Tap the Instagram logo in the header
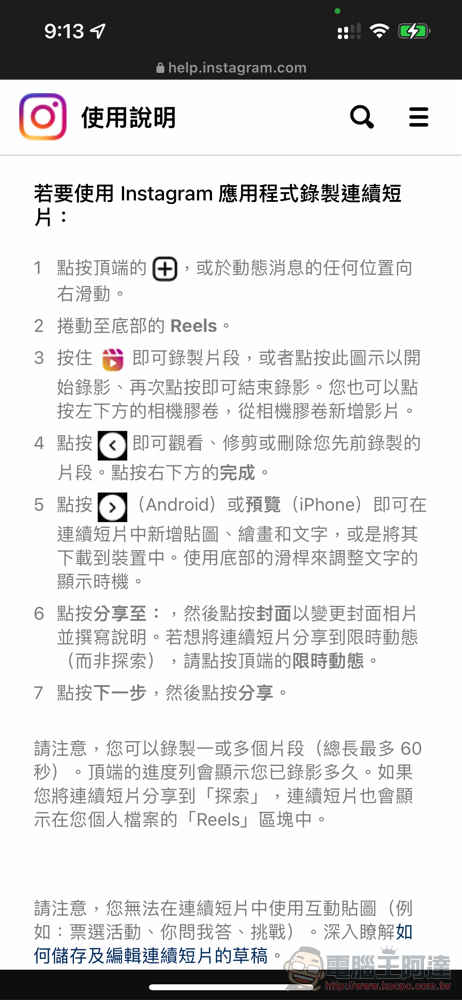The width and height of the screenshot is (462, 1000). tap(43, 117)
